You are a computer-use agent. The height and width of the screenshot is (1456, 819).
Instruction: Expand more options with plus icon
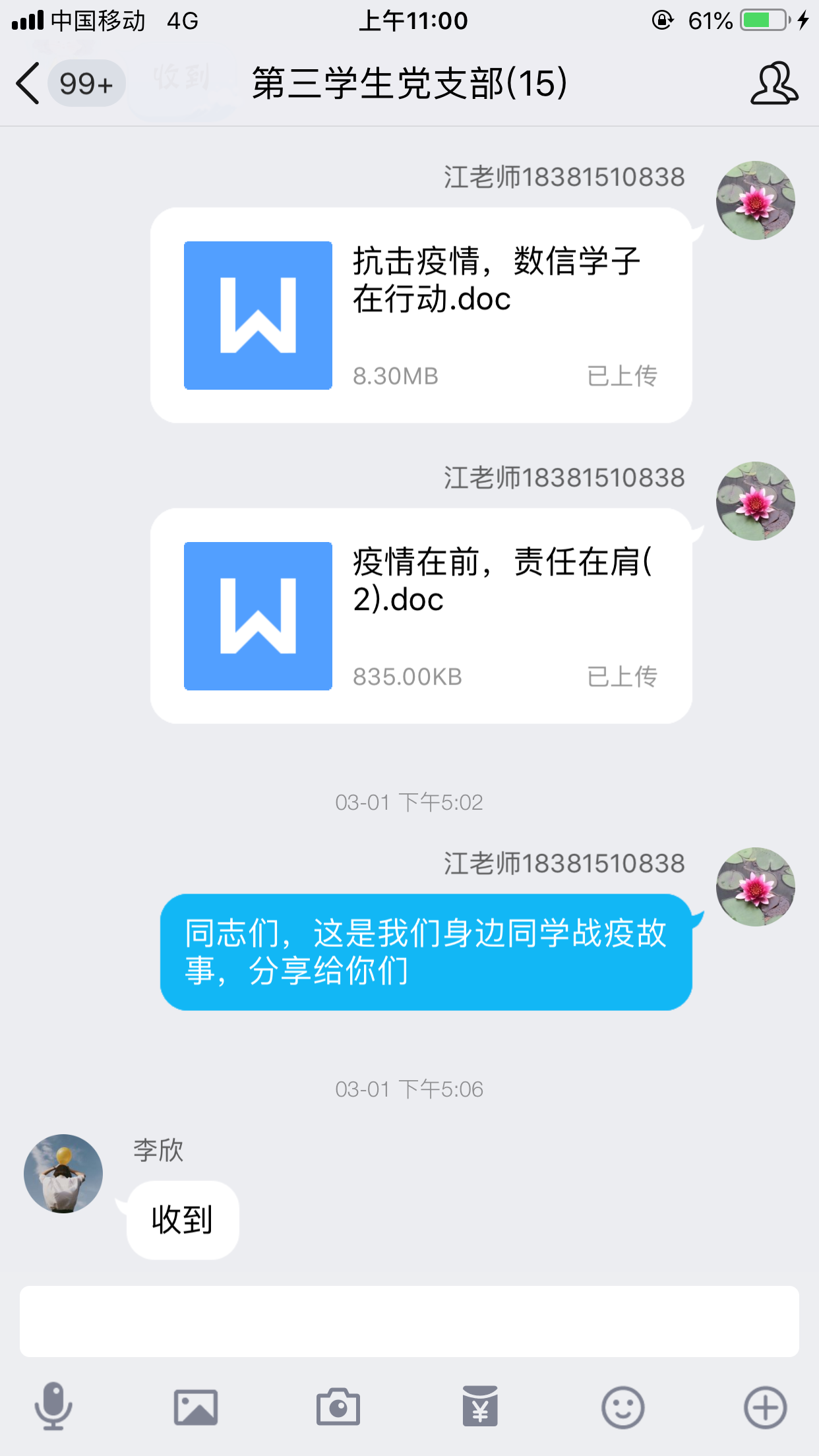(x=765, y=1407)
